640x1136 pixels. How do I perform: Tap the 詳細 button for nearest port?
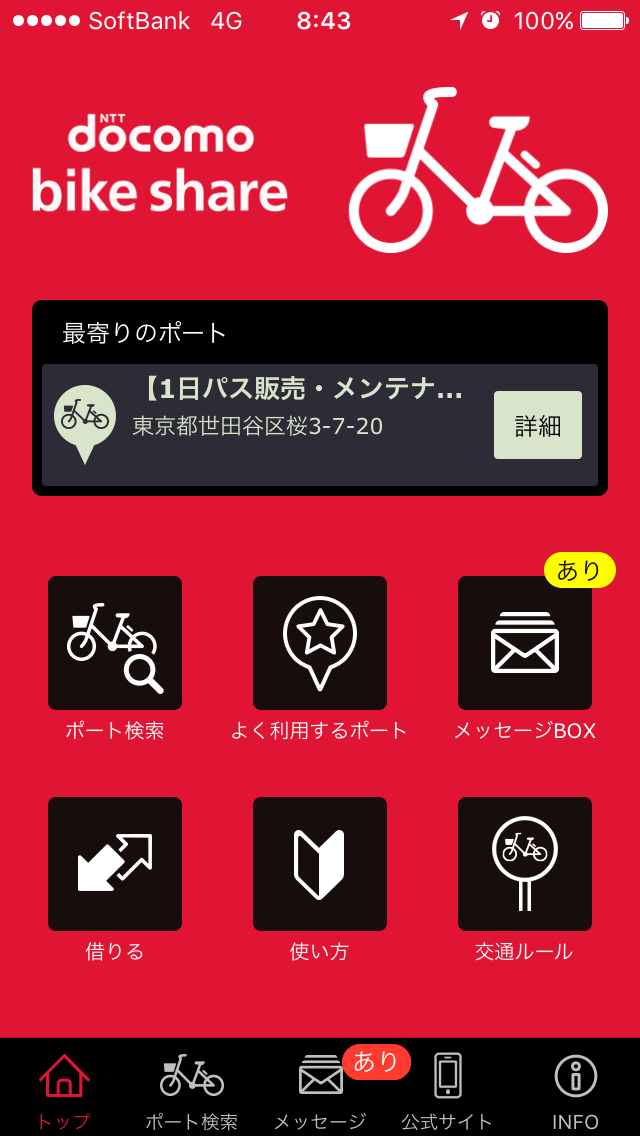click(537, 425)
